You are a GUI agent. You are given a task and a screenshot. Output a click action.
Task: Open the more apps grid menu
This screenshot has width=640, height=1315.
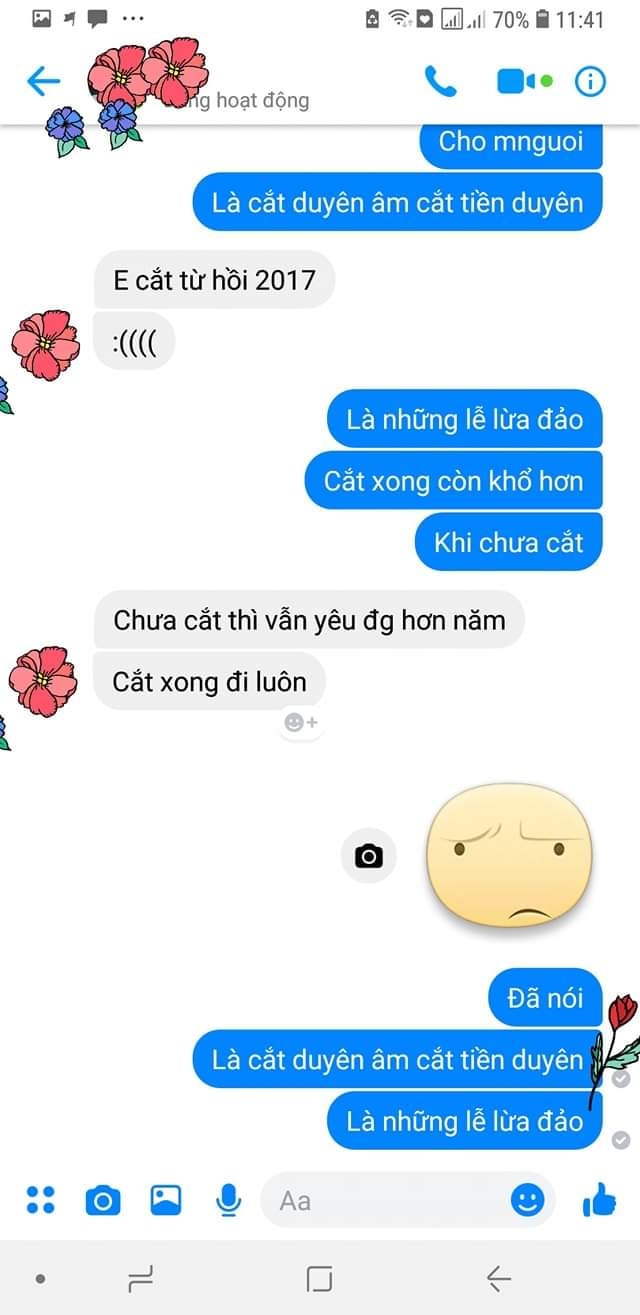[x=40, y=1199]
